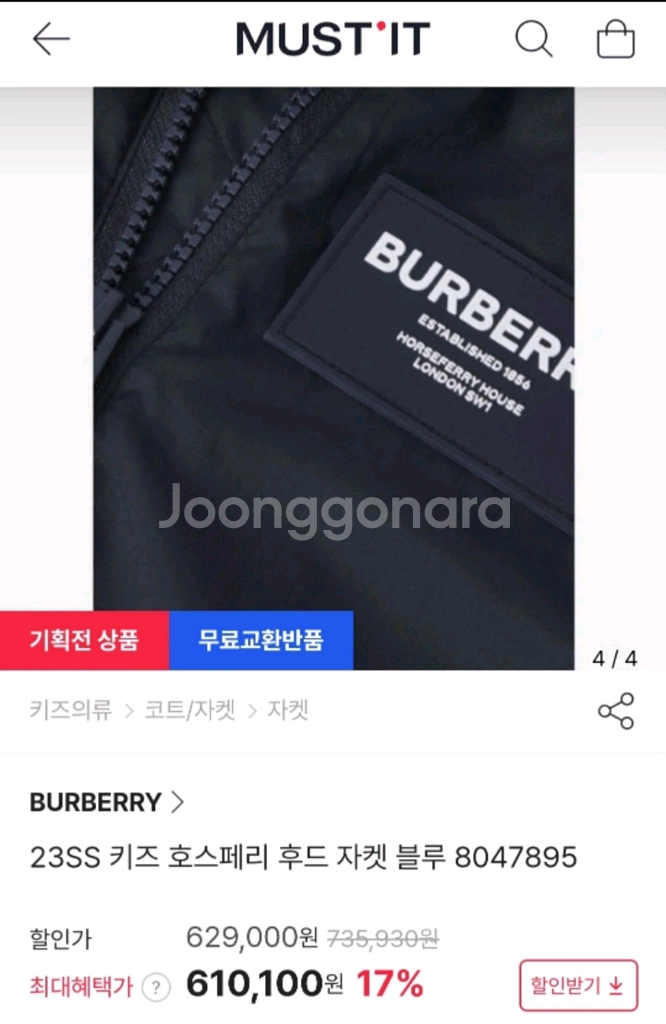Tap the 최대혜택가 question mark help icon
Screen dimensions: 666x1024
[x=156, y=987]
